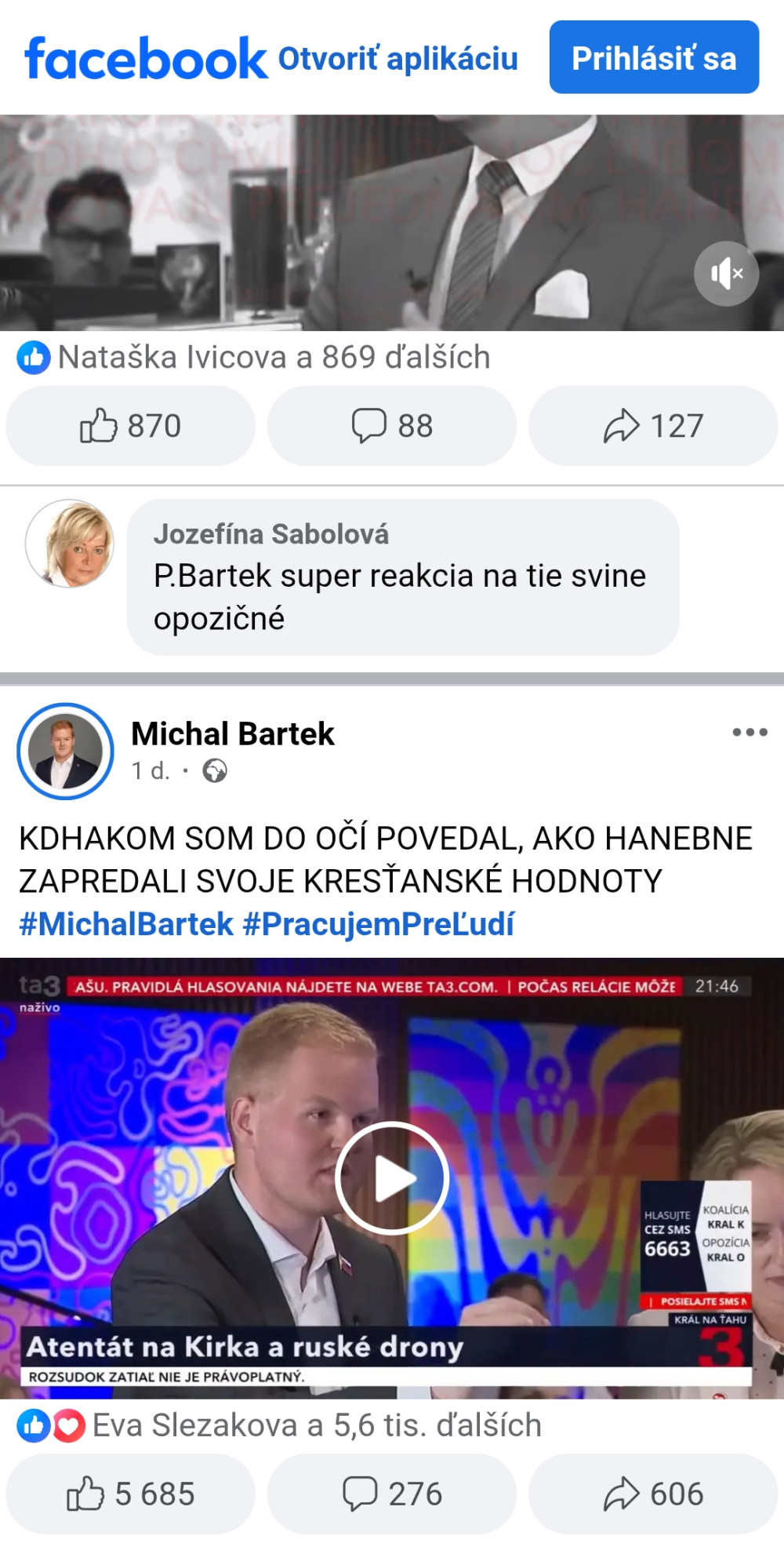Image resolution: width=784 pixels, height=1543 pixels.
Task: Open the 276 comments on Bartek's post
Action: (x=392, y=1494)
